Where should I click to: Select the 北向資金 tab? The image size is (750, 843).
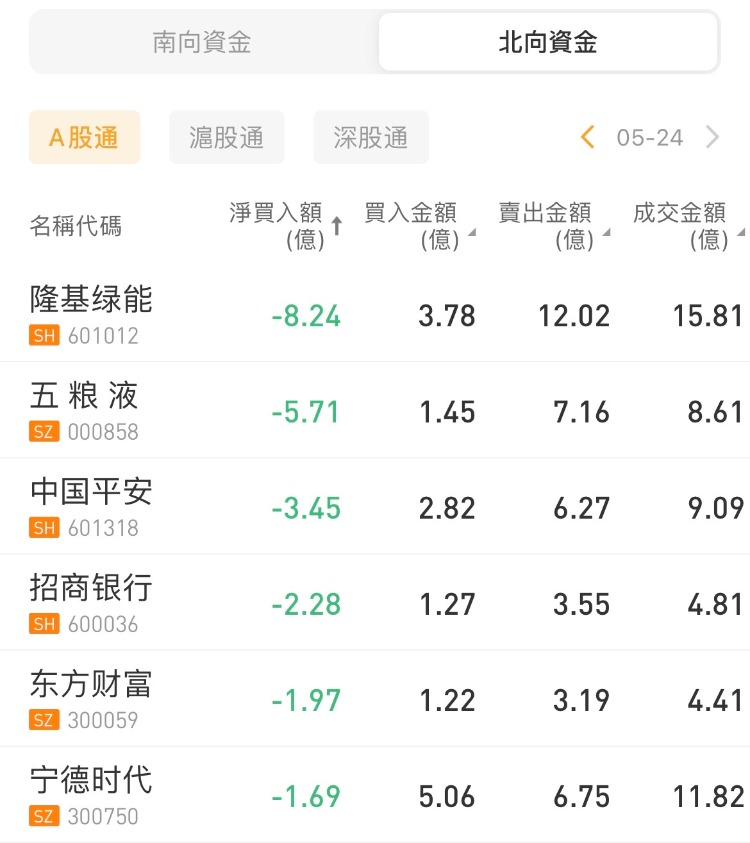click(x=548, y=42)
